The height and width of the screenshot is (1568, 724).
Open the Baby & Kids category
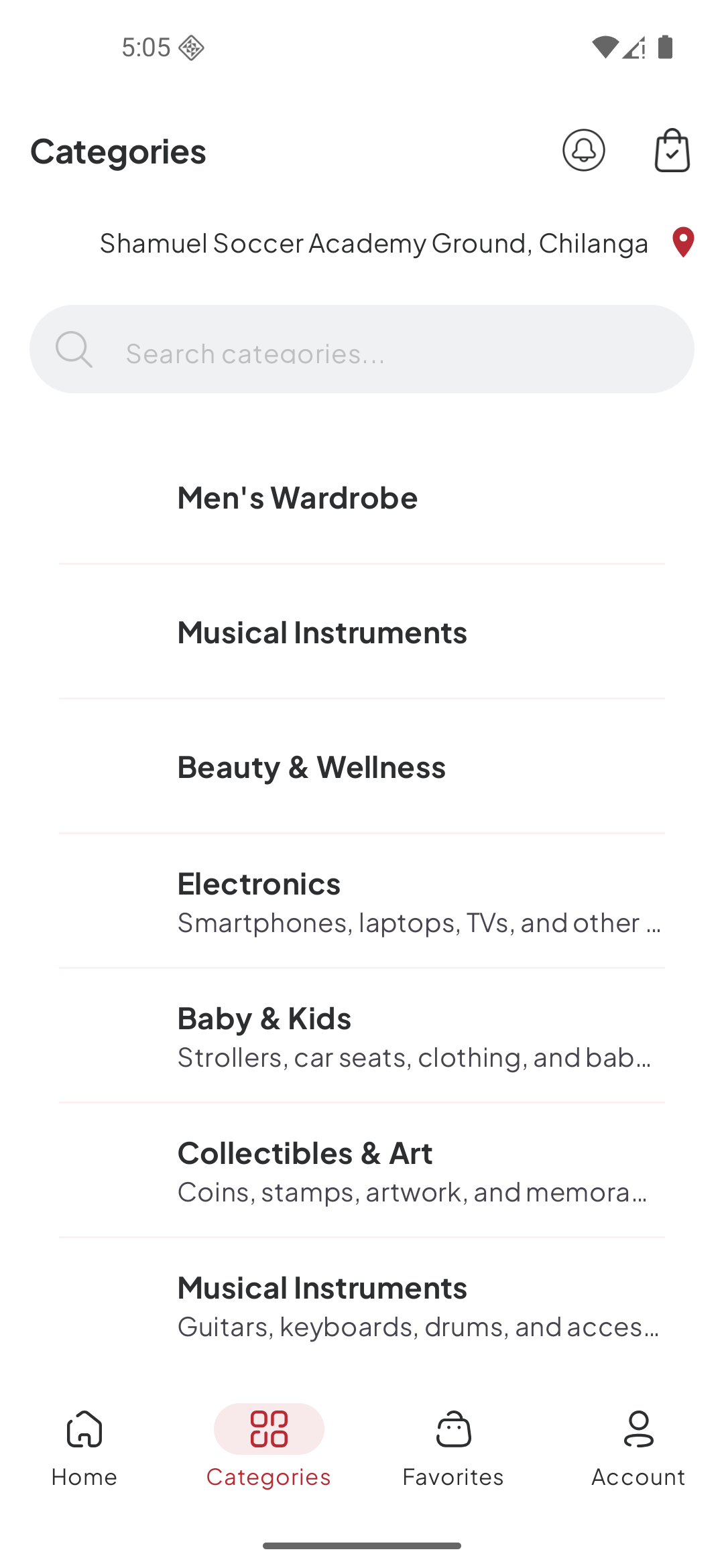pos(362,1037)
